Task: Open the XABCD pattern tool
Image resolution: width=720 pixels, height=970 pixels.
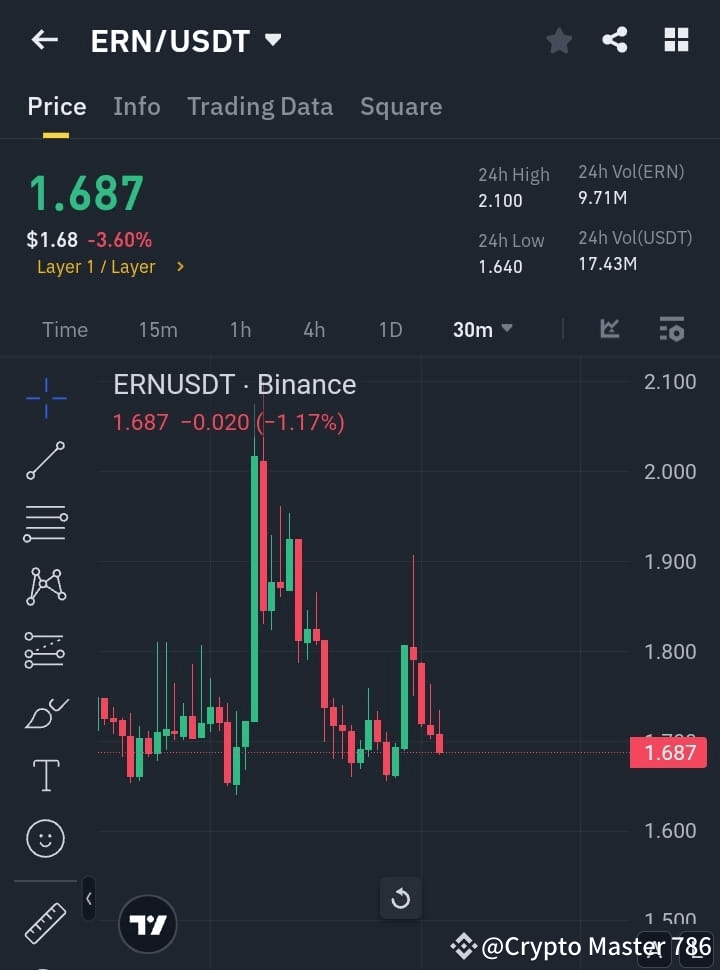Action: tap(45, 586)
